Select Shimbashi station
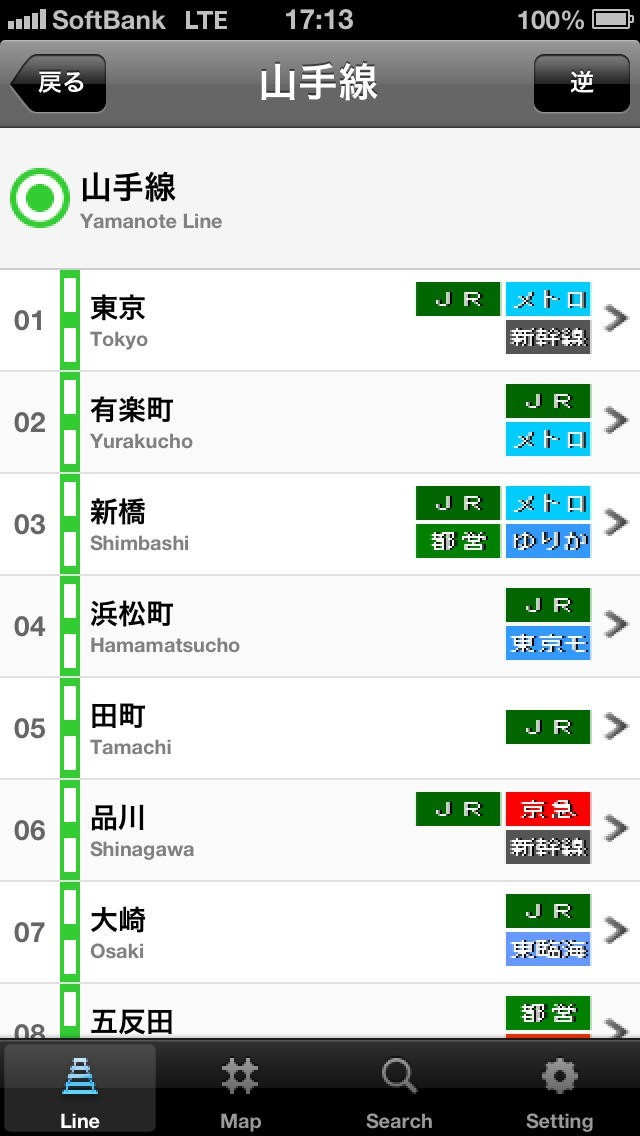Image resolution: width=640 pixels, height=1136 pixels. [320, 525]
